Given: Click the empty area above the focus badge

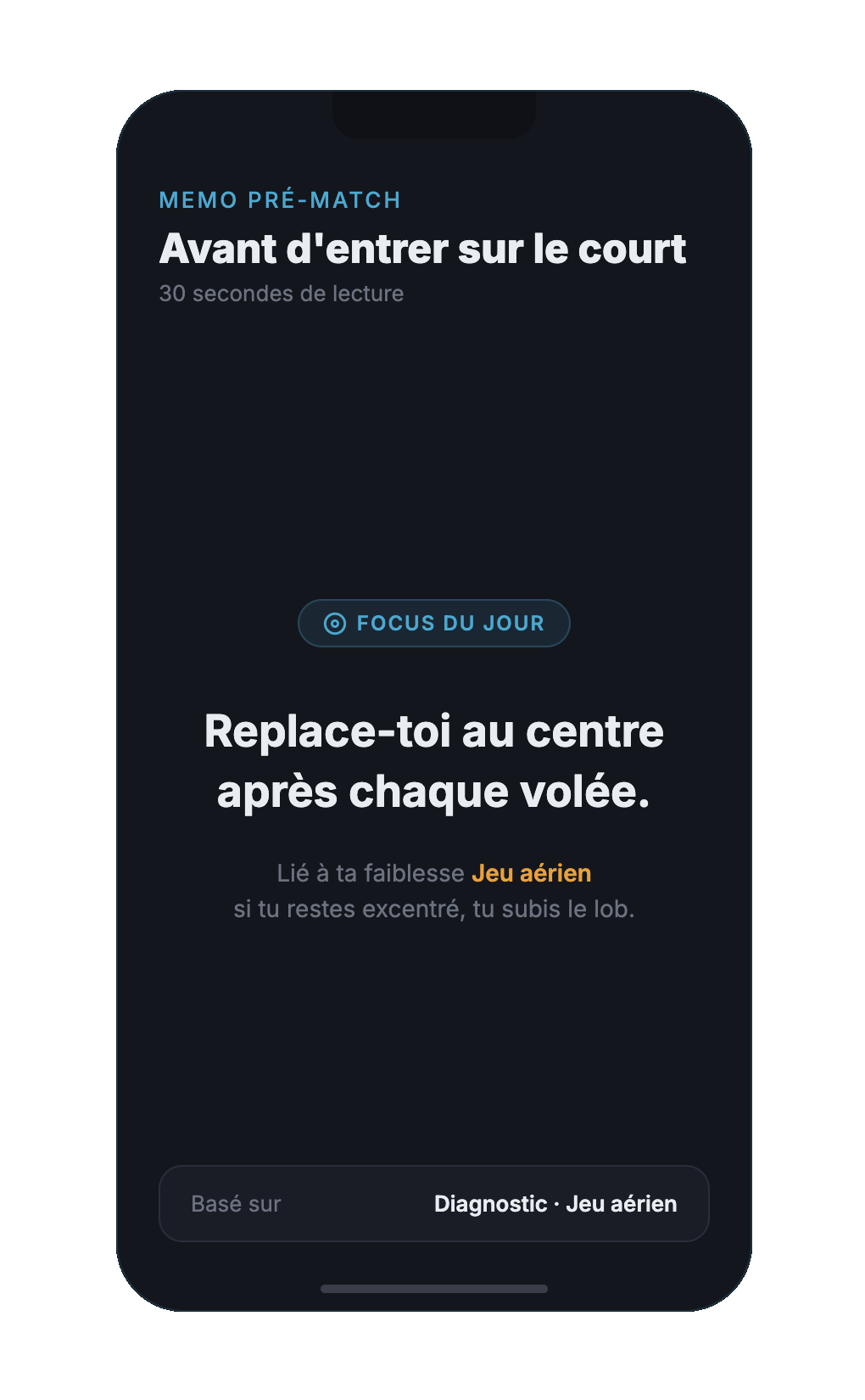Looking at the screenshot, I should pyautogui.click(x=433, y=467).
